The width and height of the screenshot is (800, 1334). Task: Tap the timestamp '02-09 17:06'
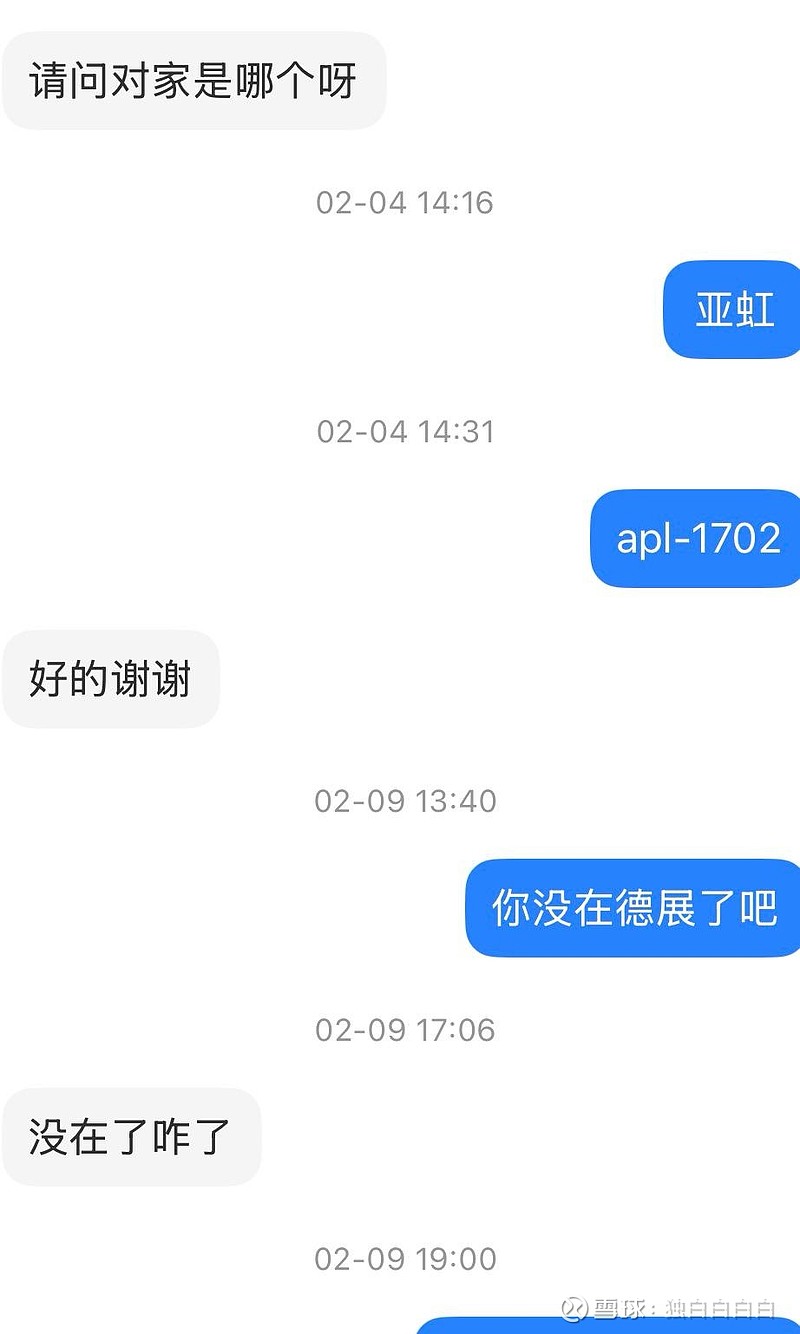[x=404, y=1029]
